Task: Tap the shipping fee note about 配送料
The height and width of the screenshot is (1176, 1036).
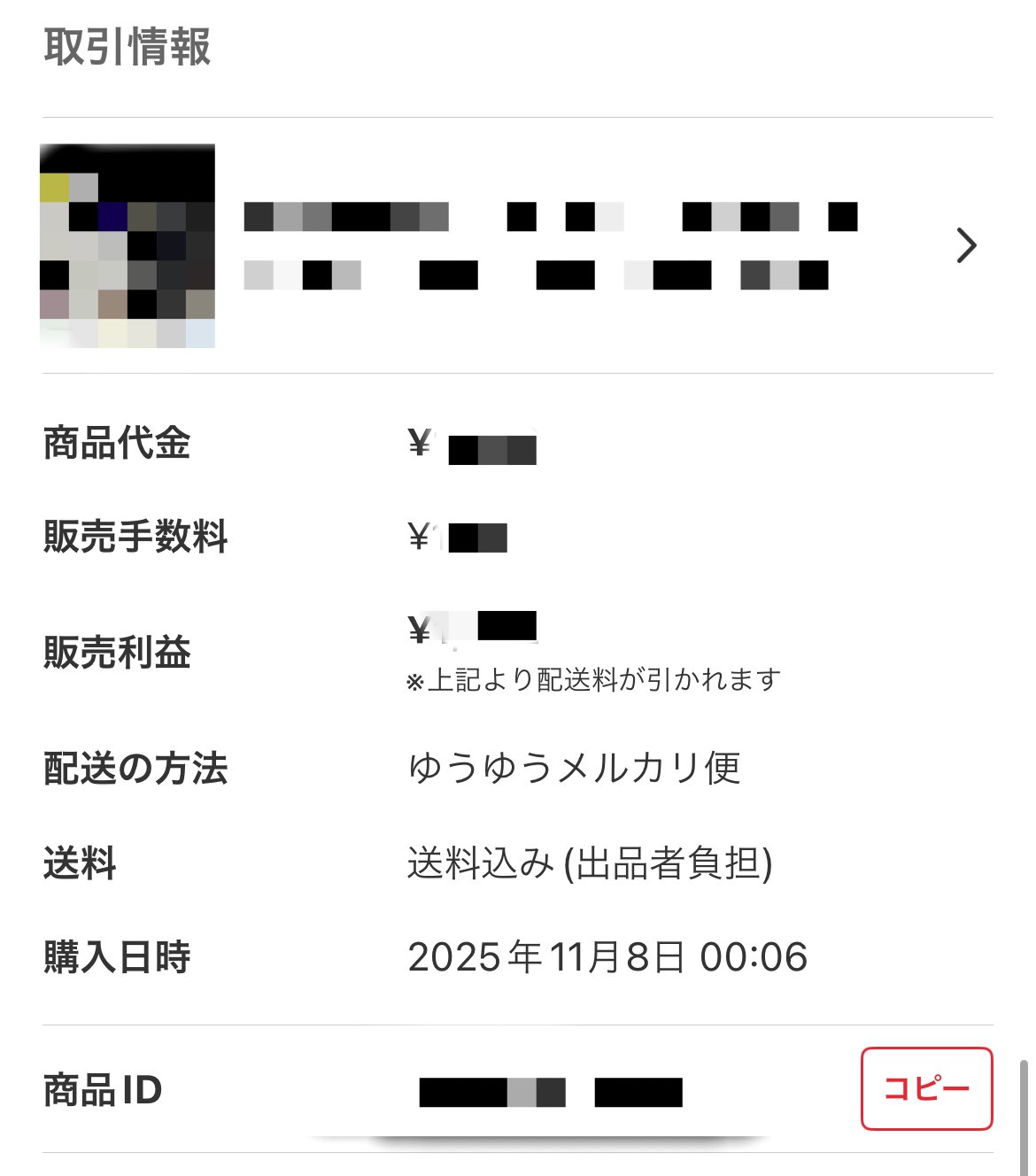Action: (593, 679)
